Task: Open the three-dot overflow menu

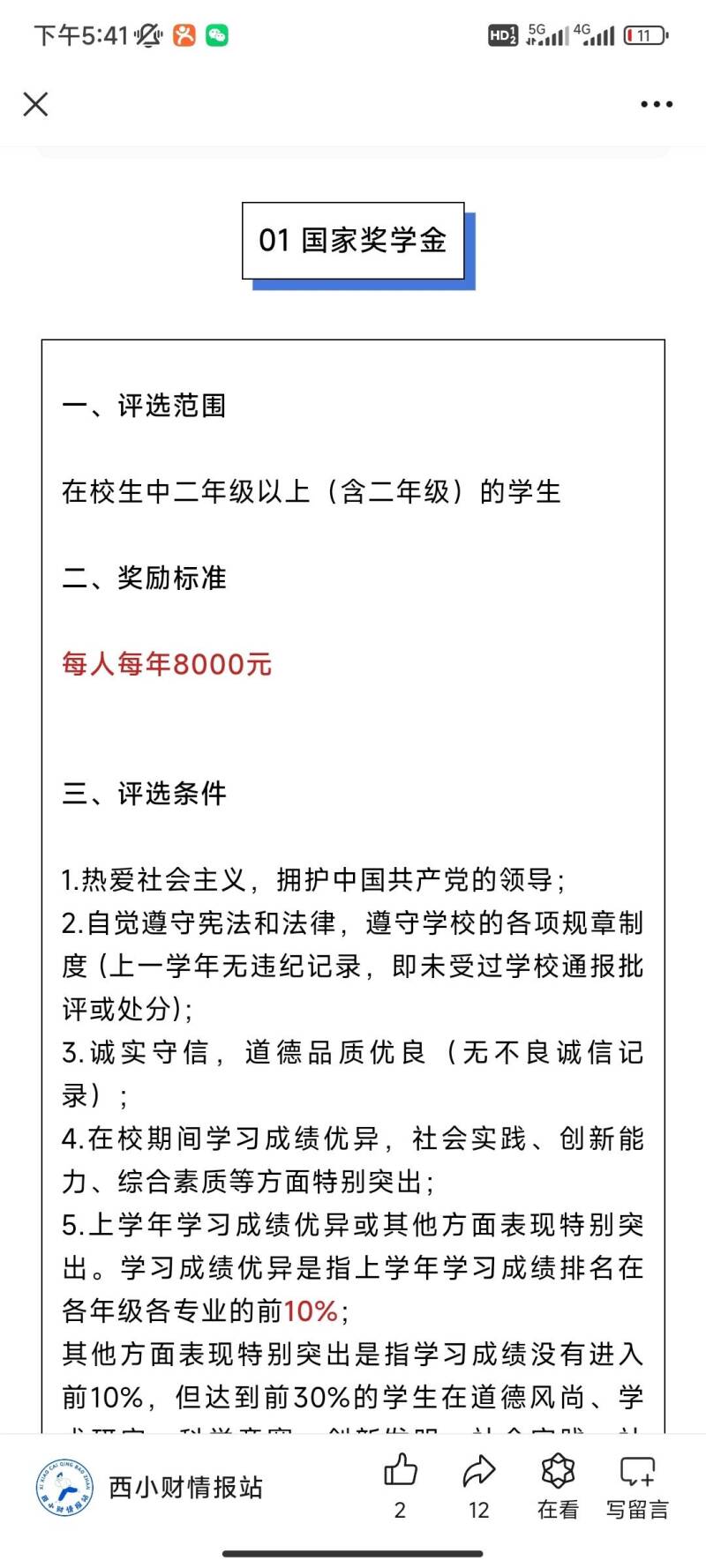Action: tap(657, 104)
